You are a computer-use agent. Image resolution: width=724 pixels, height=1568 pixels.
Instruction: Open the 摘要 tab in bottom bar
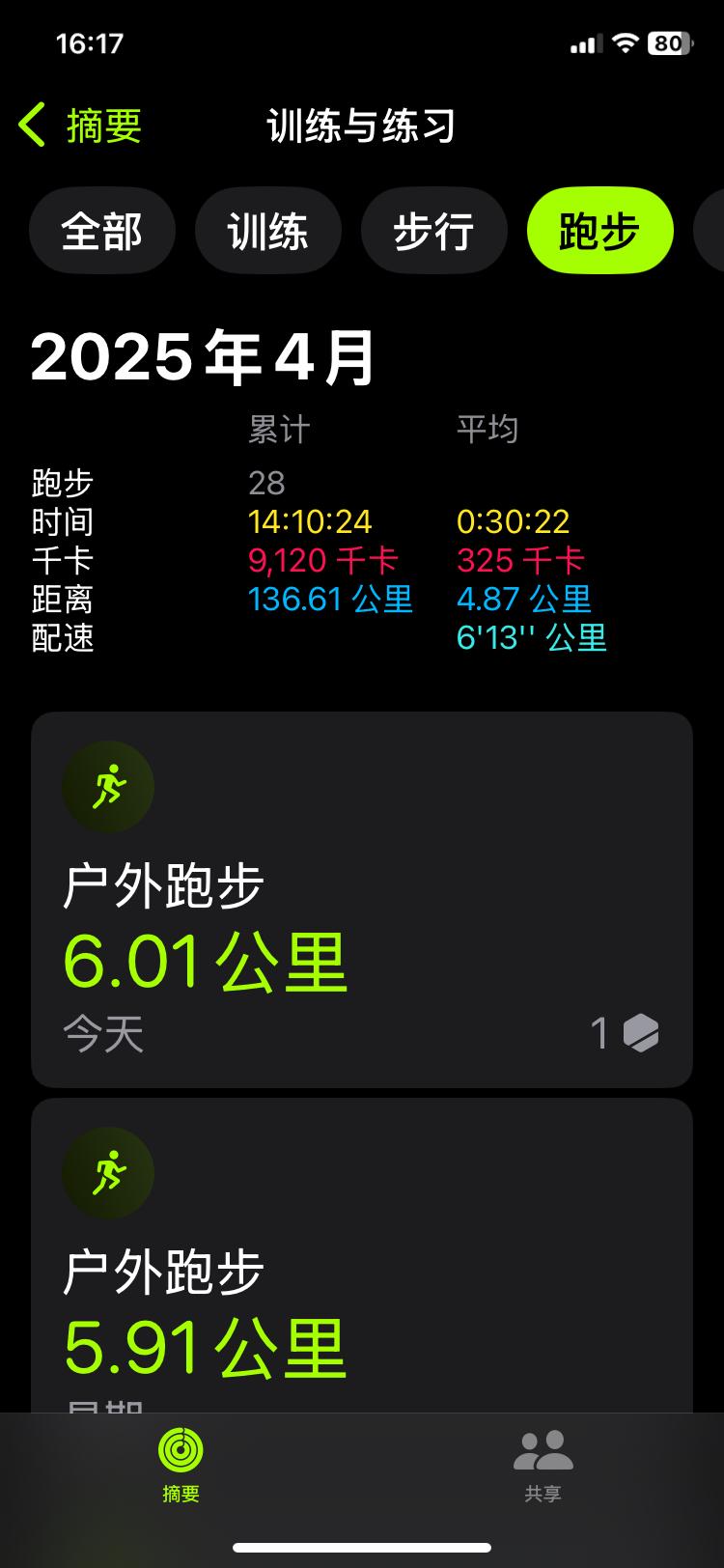coord(181,1464)
